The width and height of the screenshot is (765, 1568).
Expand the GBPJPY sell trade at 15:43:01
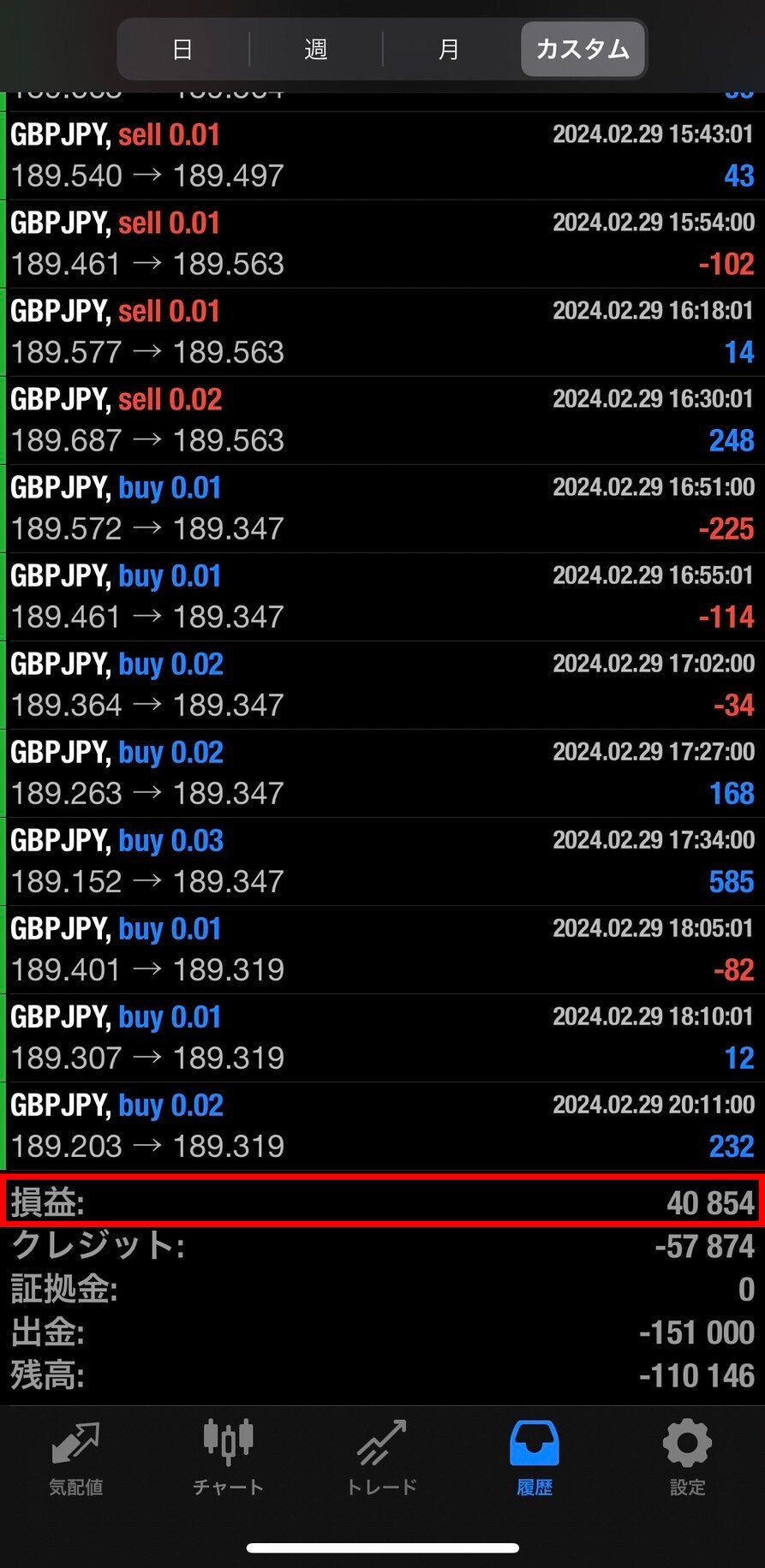pos(382,156)
